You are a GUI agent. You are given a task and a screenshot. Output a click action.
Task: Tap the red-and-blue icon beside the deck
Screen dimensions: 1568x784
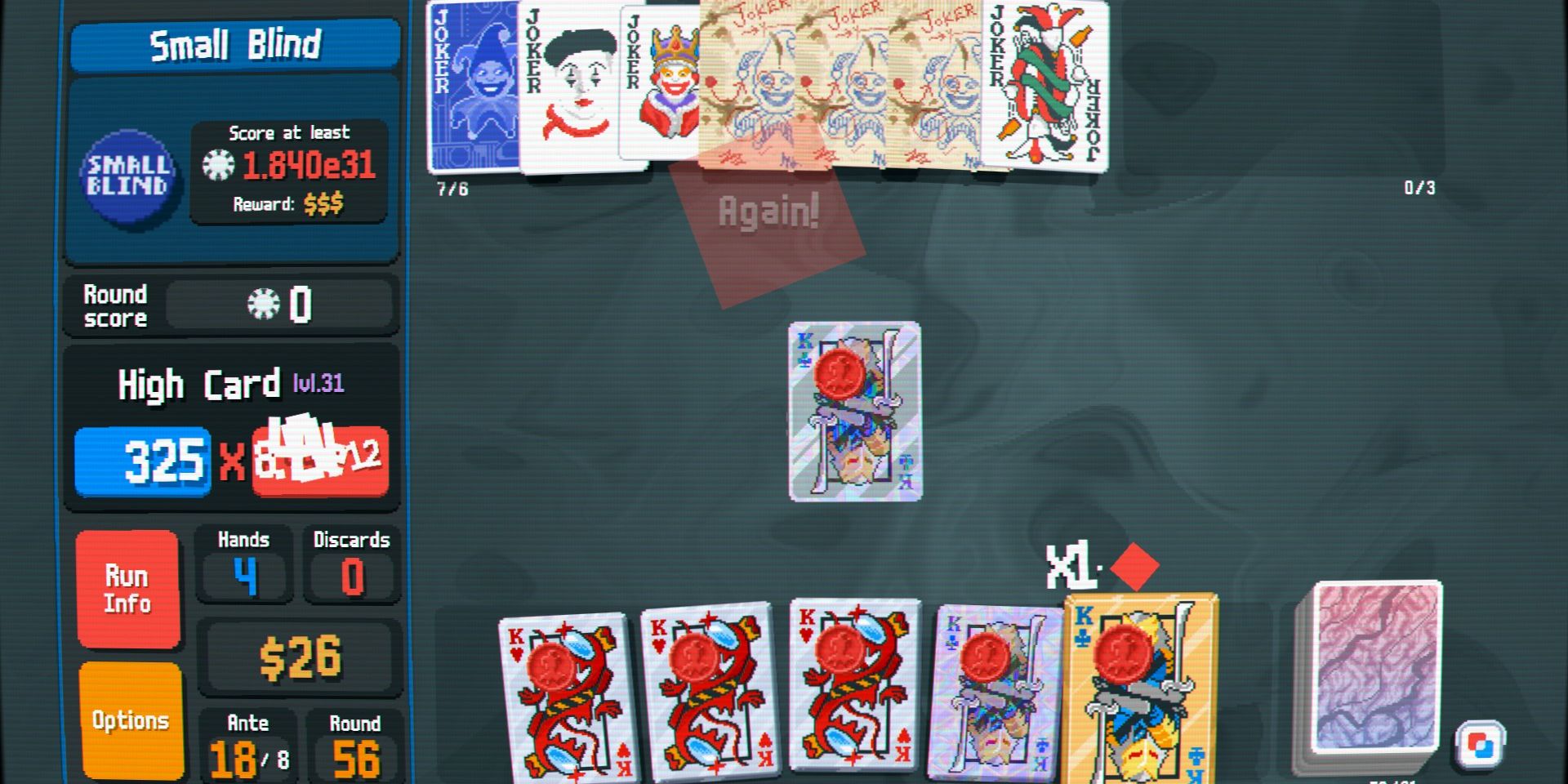[1479, 744]
